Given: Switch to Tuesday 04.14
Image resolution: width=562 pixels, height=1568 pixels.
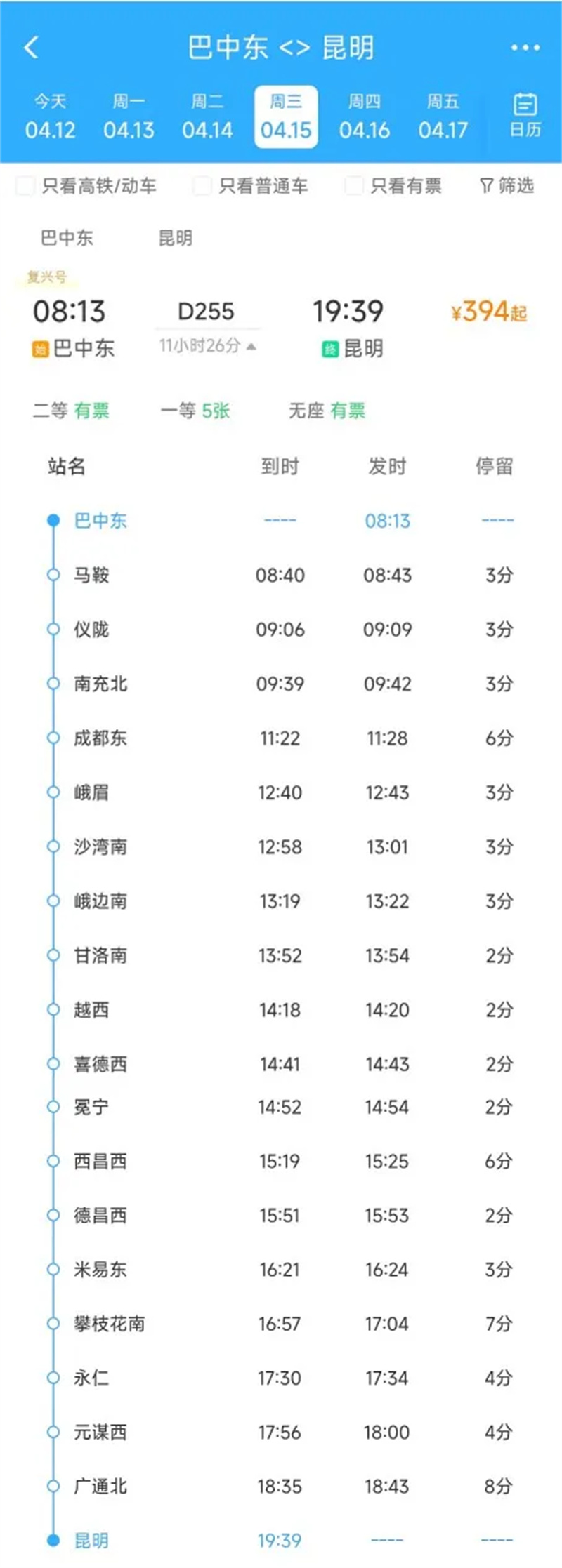Looking at the screenshot, I should tap(207, 117).
